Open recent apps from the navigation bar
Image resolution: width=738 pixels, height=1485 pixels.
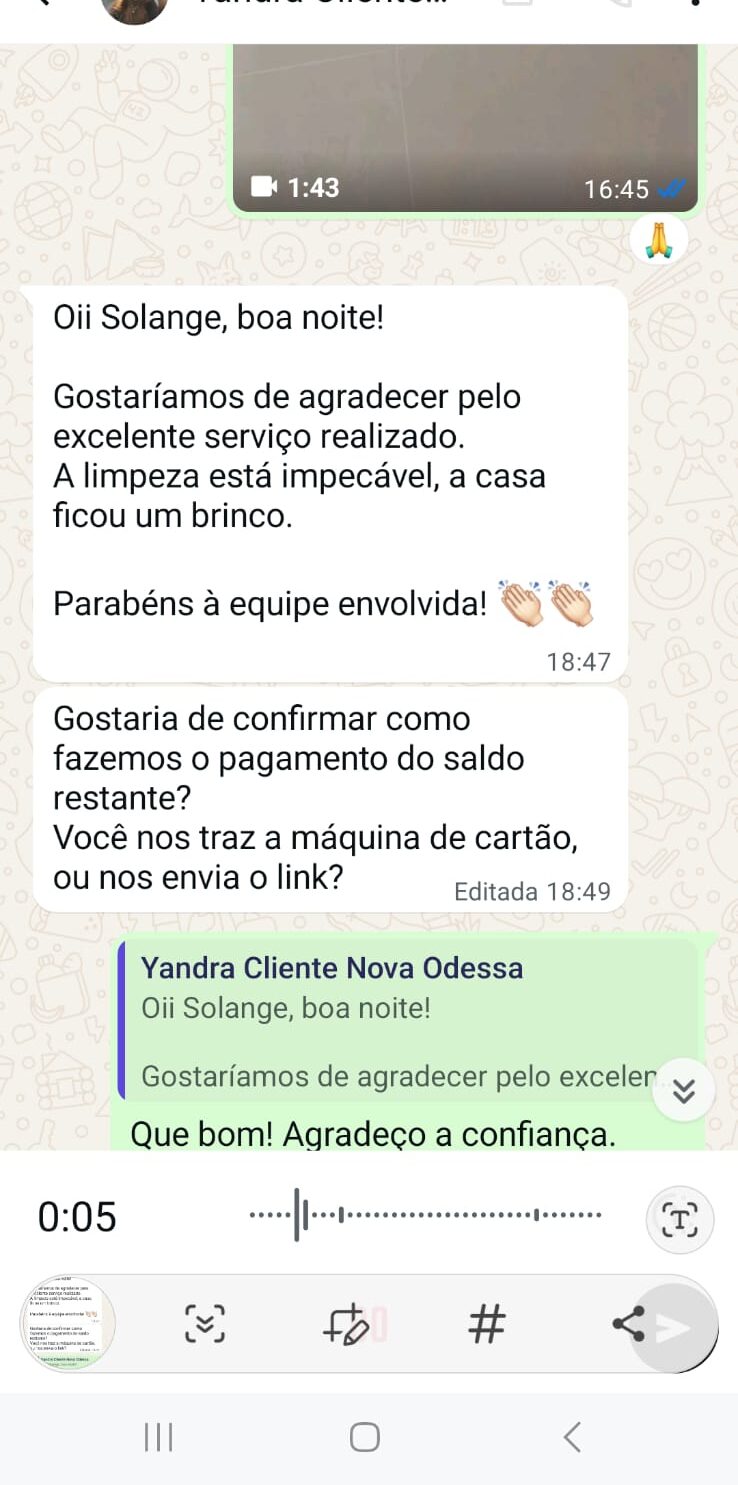[158, 1435]
